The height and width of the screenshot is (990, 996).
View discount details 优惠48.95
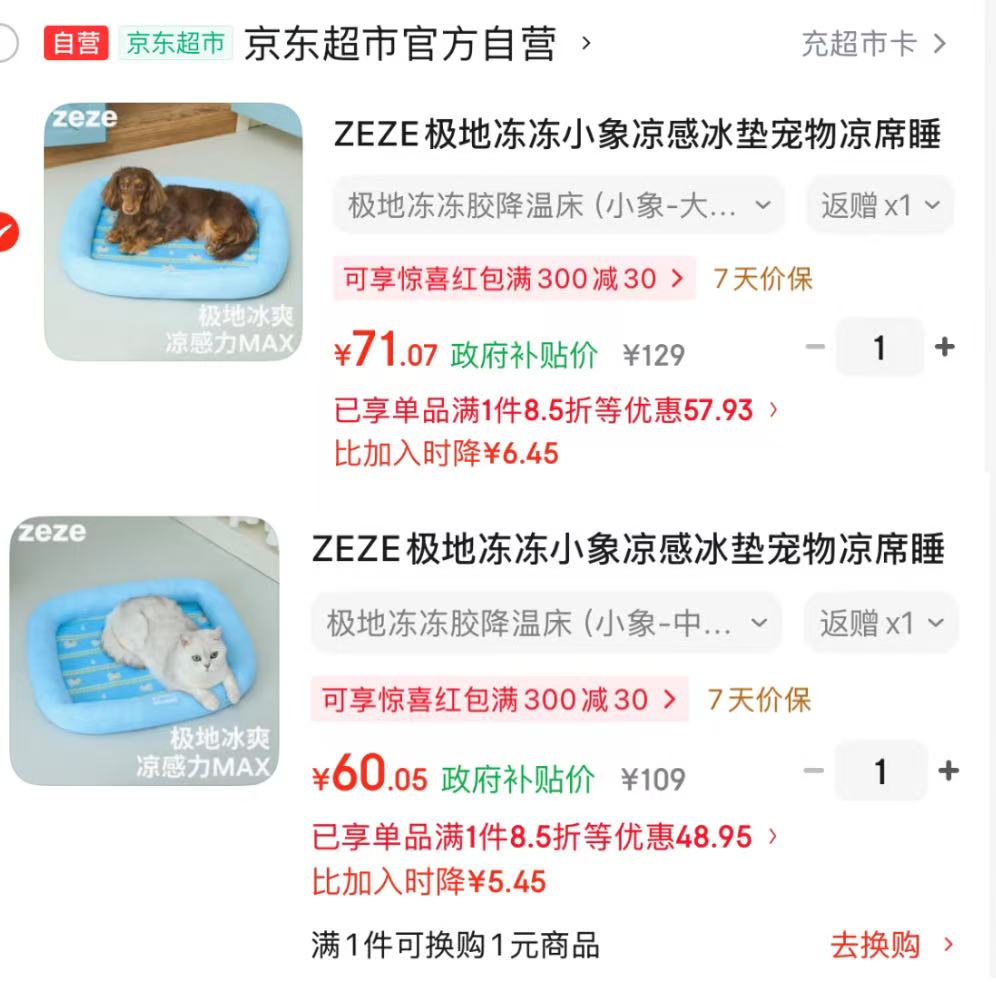click(x=544, y=836)
